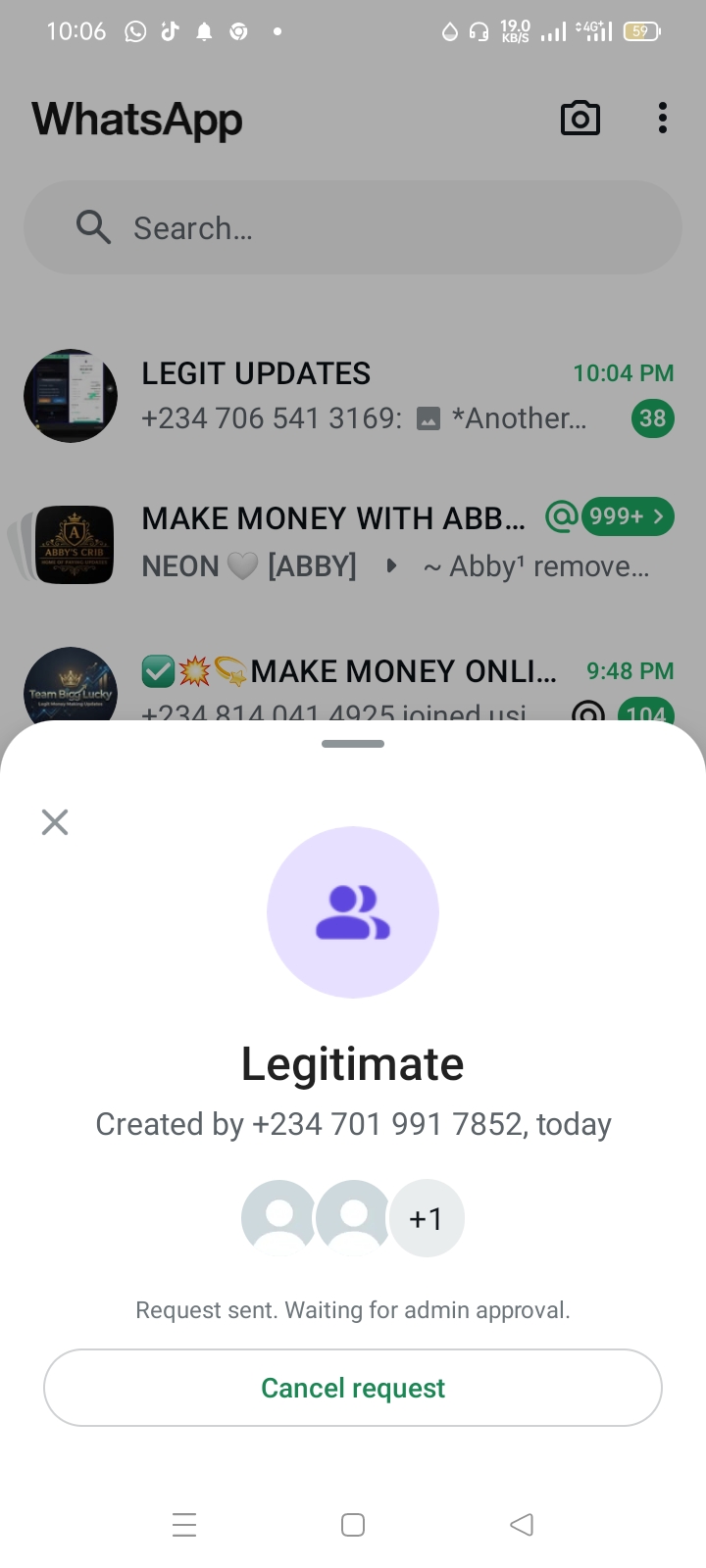This screenshot has width=706, height=1568.
Task: Close the Legitimate group sheet
Action: pyautogui.click(x=55, y=822)
